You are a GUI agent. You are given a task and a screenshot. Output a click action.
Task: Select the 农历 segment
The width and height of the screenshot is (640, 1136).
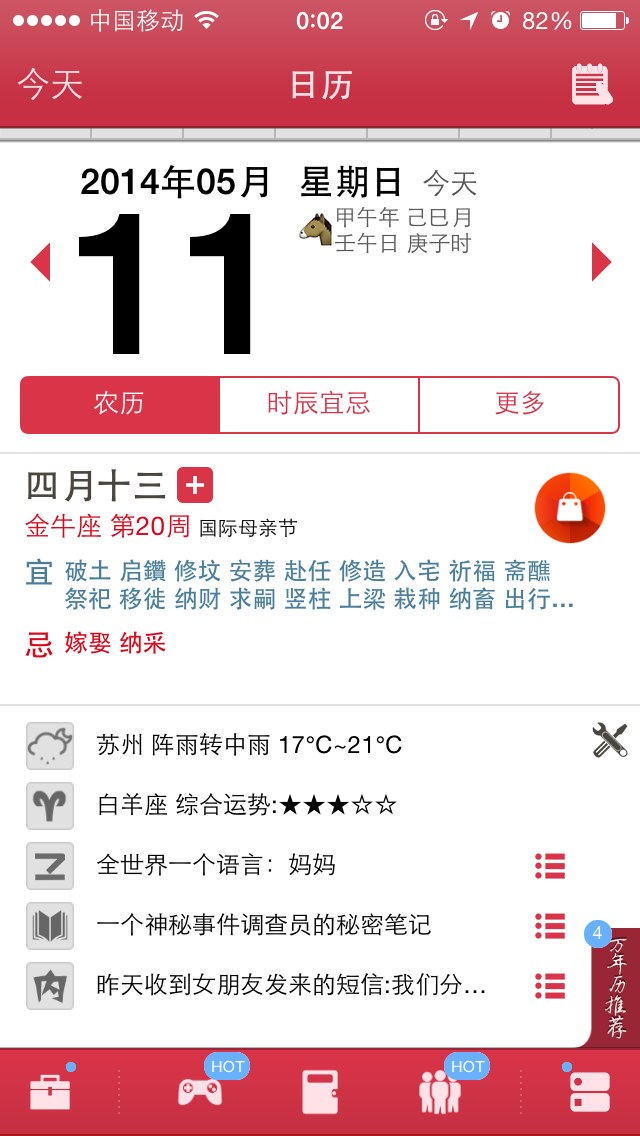pyautogui.click(x=120, y=404)
